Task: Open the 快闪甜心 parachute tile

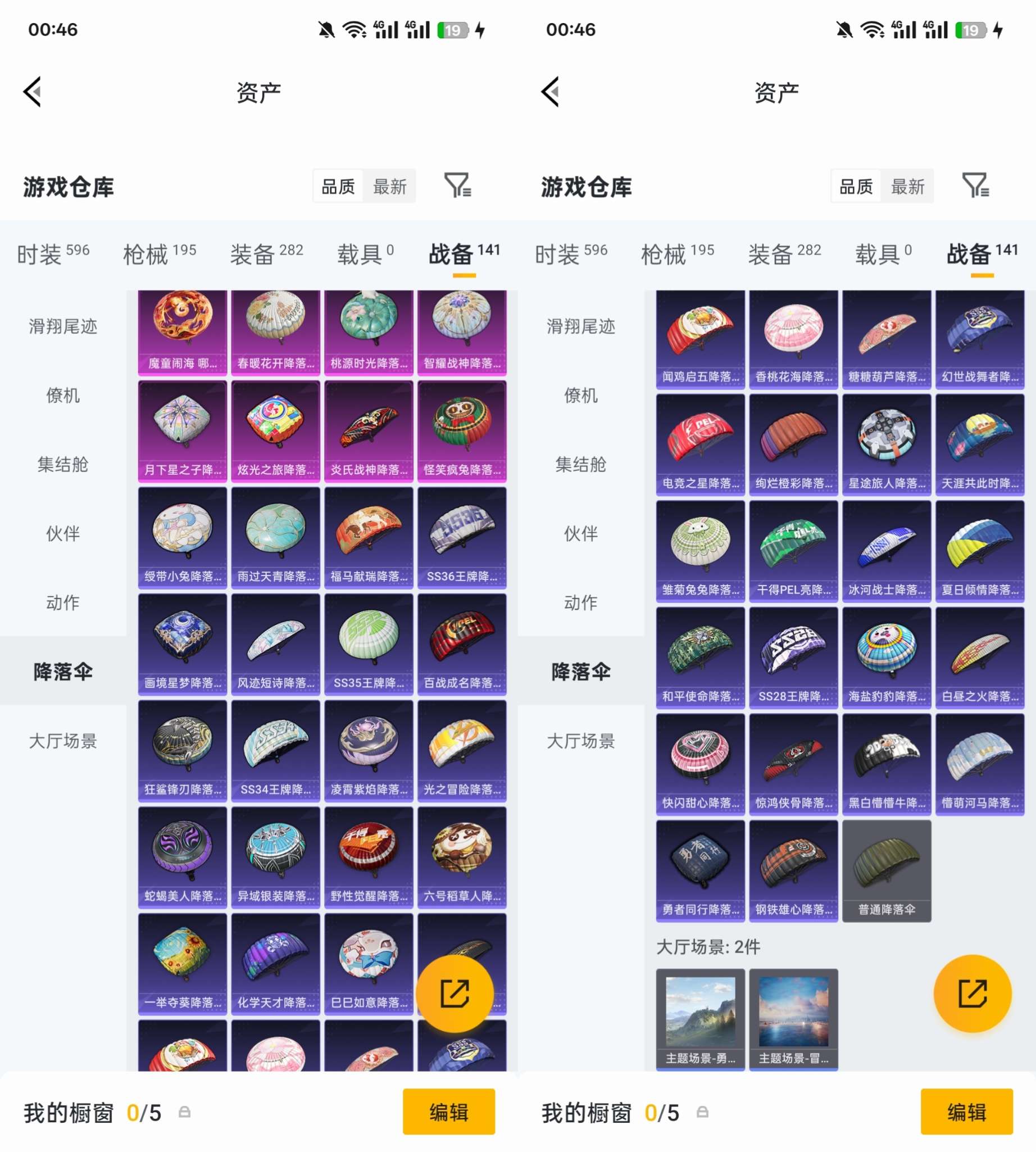Action: [700, 764]
